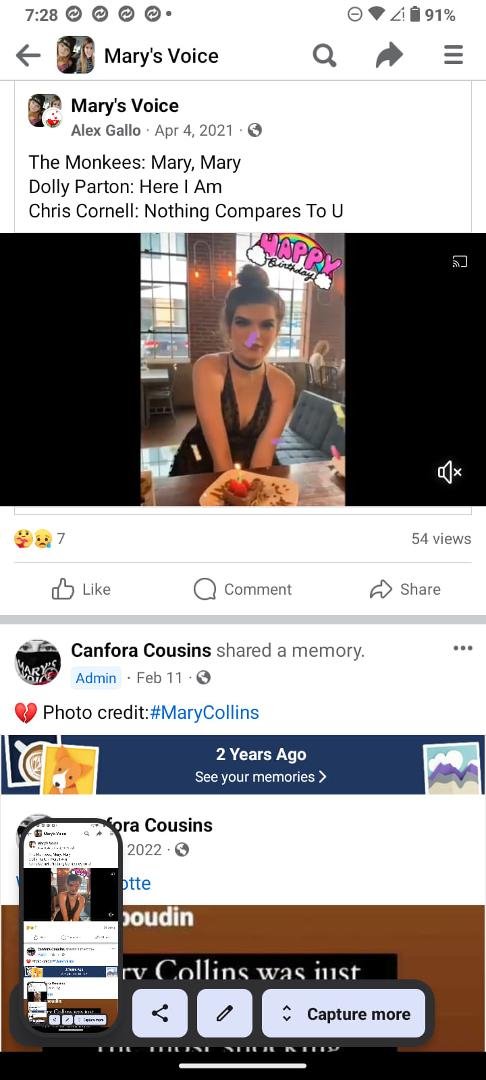Tap Capture more to extend screenshot
This screenshot has height=1080, width=486.
tap(344, 1013)
